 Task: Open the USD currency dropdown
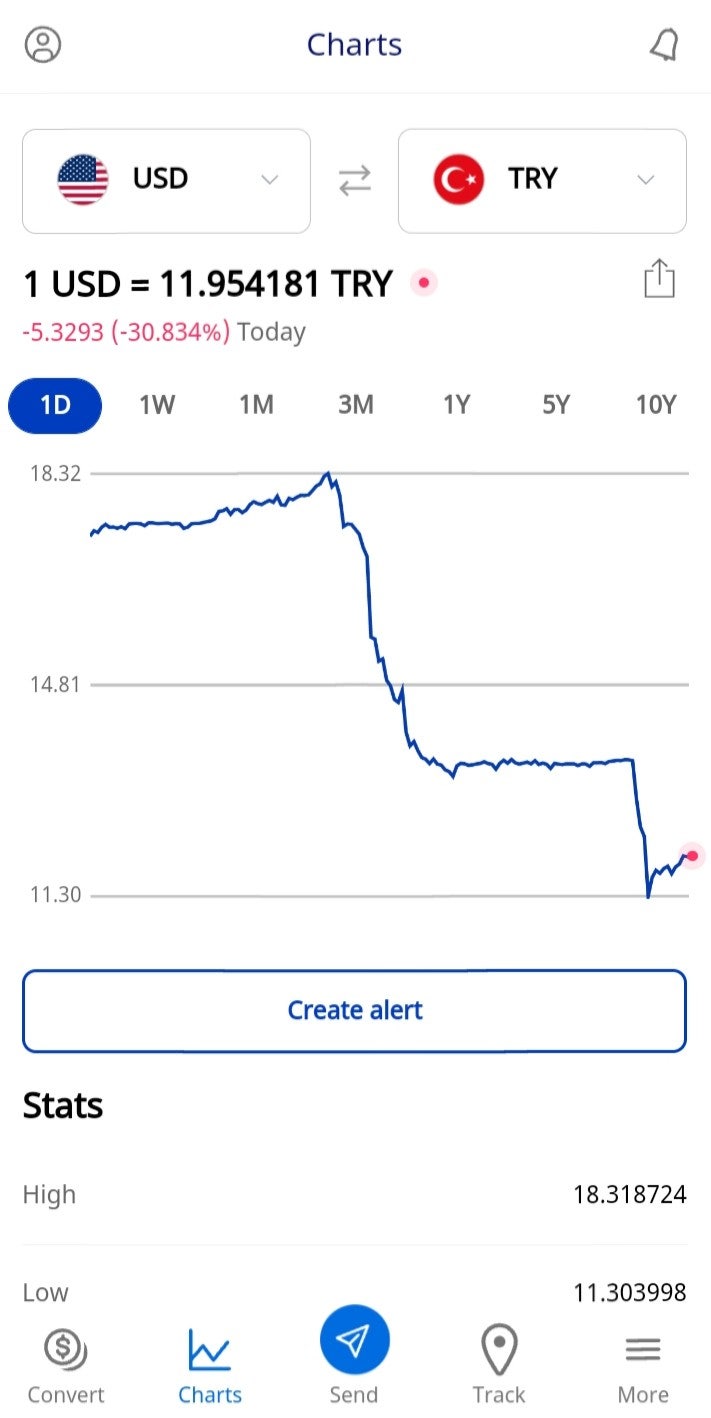(x=166, y=180)
